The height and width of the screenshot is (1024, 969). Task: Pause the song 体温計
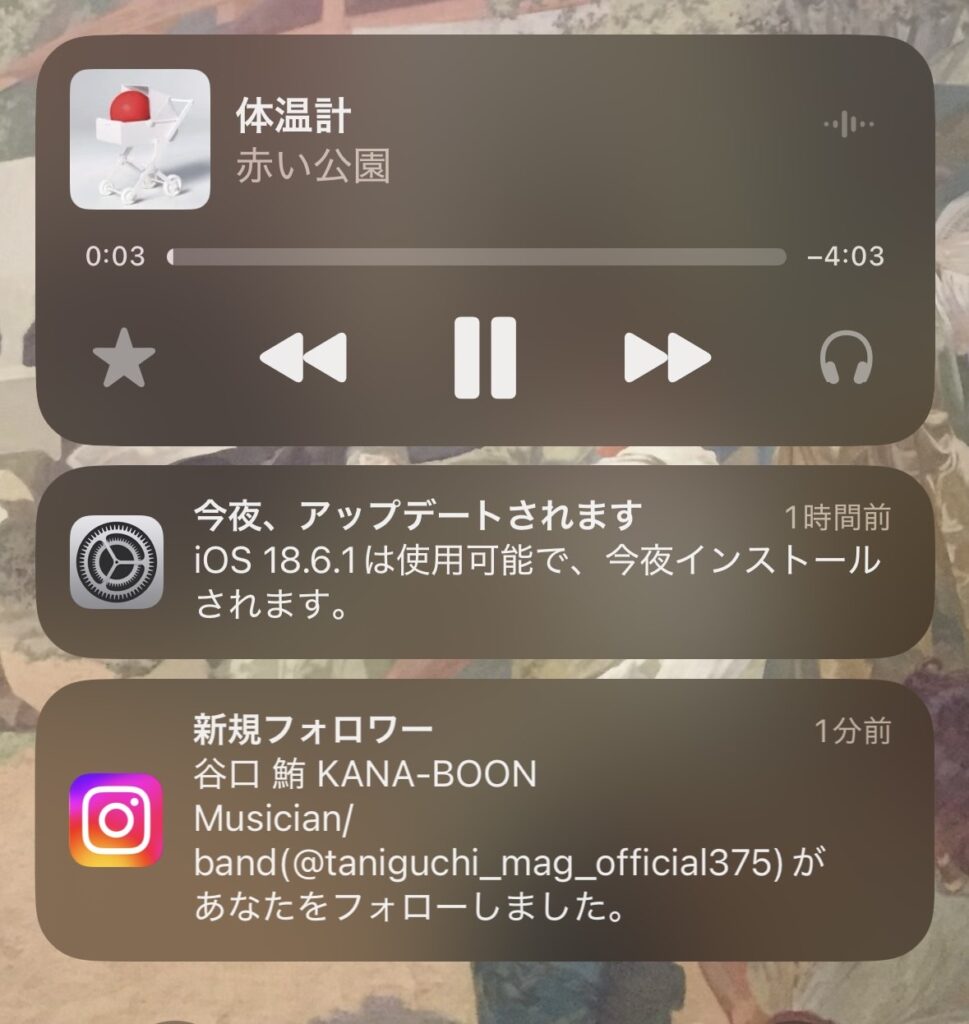[485, 358]
